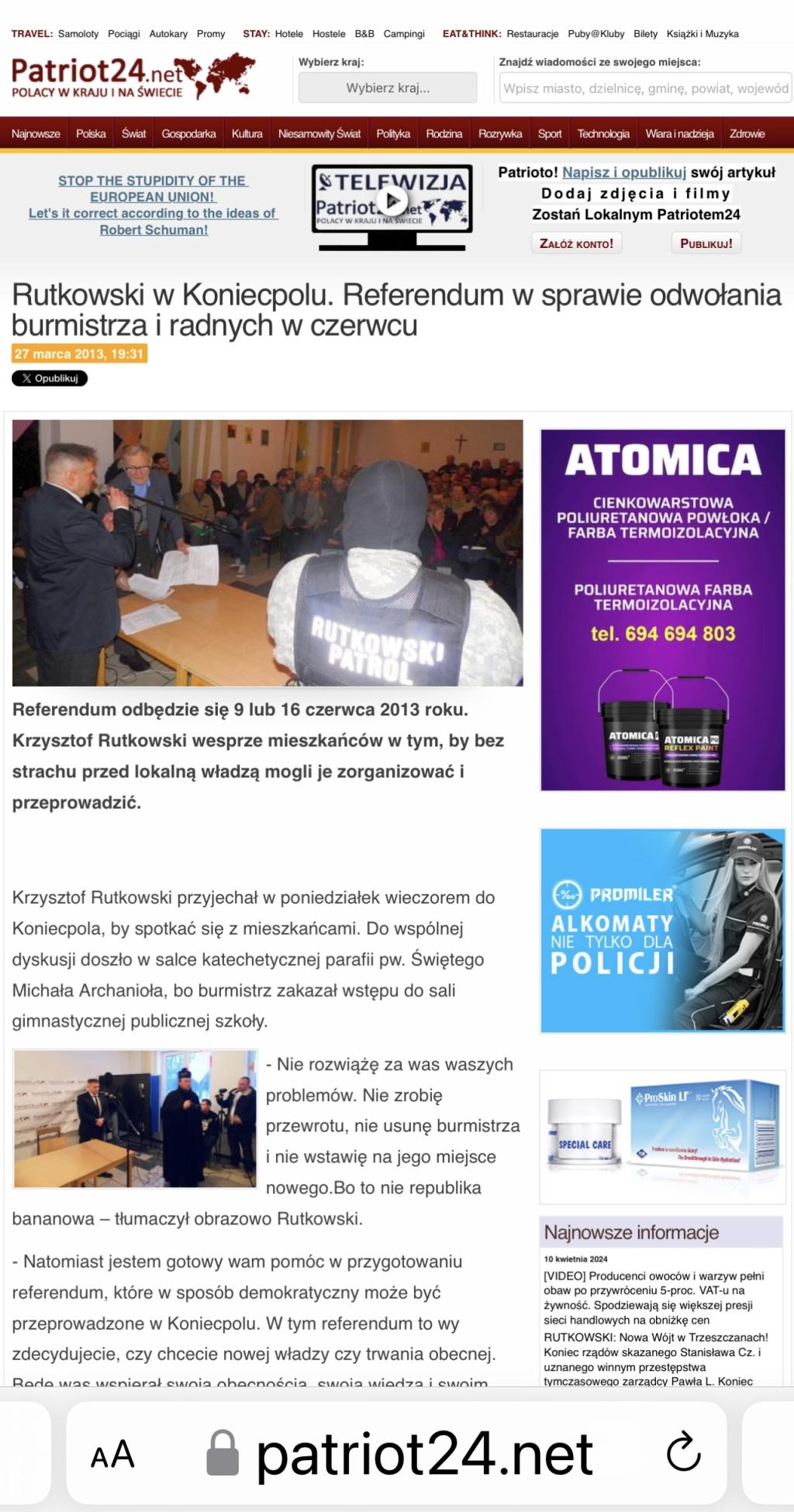This screenshot has width=794, height=1512.
Task: Go to the Najnowsze section
Action: coord(36,134)
